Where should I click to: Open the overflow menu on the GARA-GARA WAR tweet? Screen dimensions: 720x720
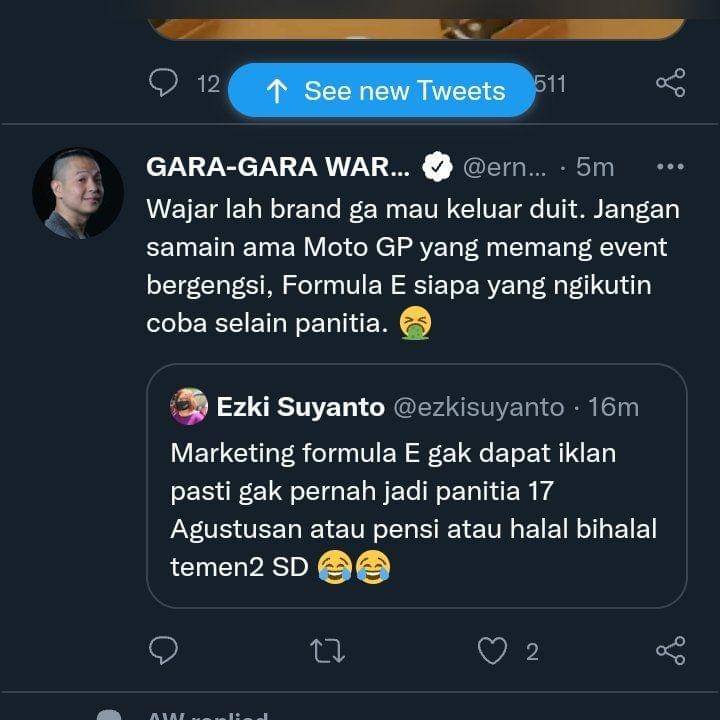pos(669,167)
